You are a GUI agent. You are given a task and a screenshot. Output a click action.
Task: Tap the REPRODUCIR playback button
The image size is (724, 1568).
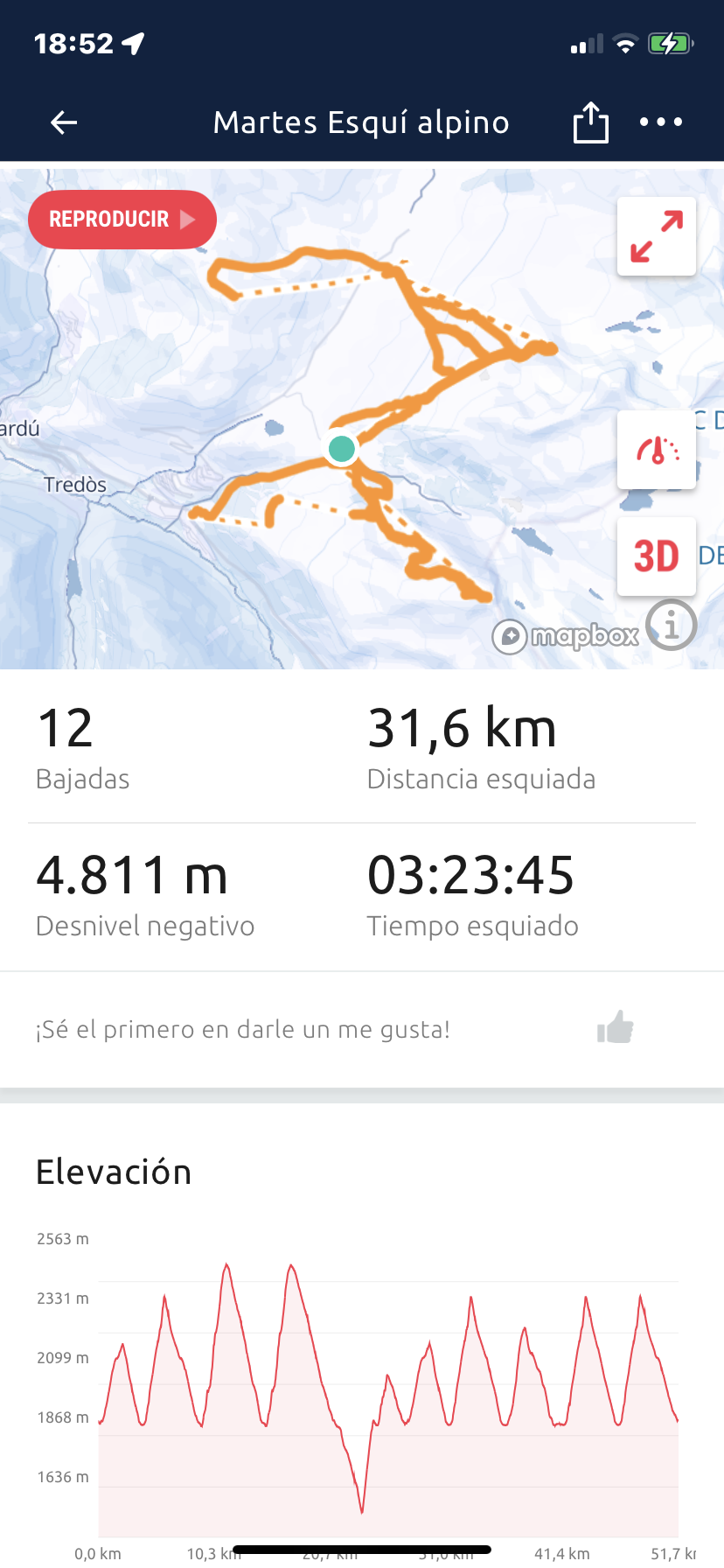(122, 220)
